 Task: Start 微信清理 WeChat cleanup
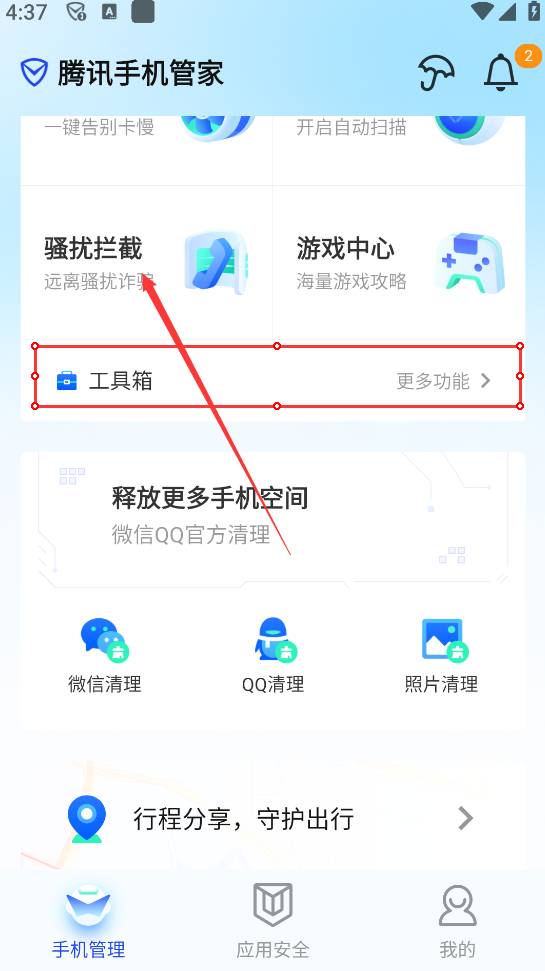105,656
